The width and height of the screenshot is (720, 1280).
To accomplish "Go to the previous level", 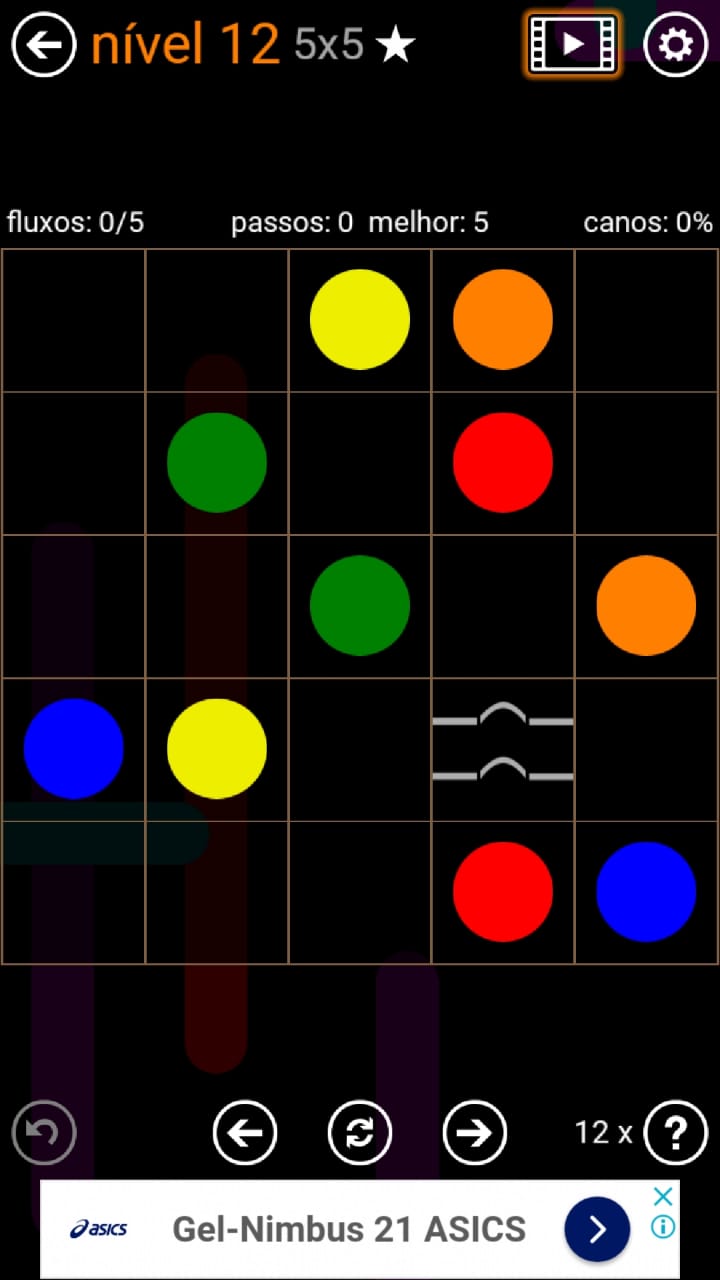I will pyautogui.click(x=245, y=1133).
